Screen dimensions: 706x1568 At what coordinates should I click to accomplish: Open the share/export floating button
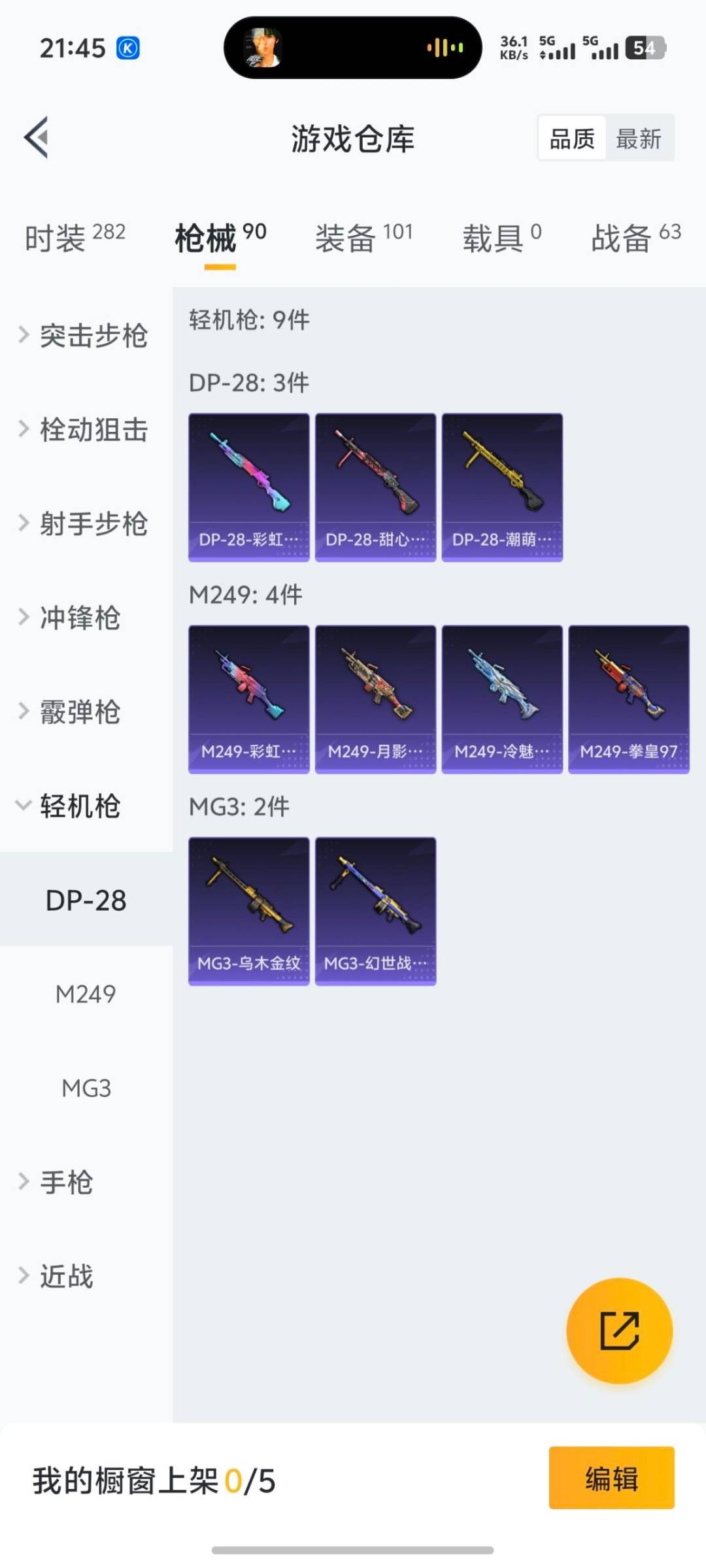[620, 1333]
